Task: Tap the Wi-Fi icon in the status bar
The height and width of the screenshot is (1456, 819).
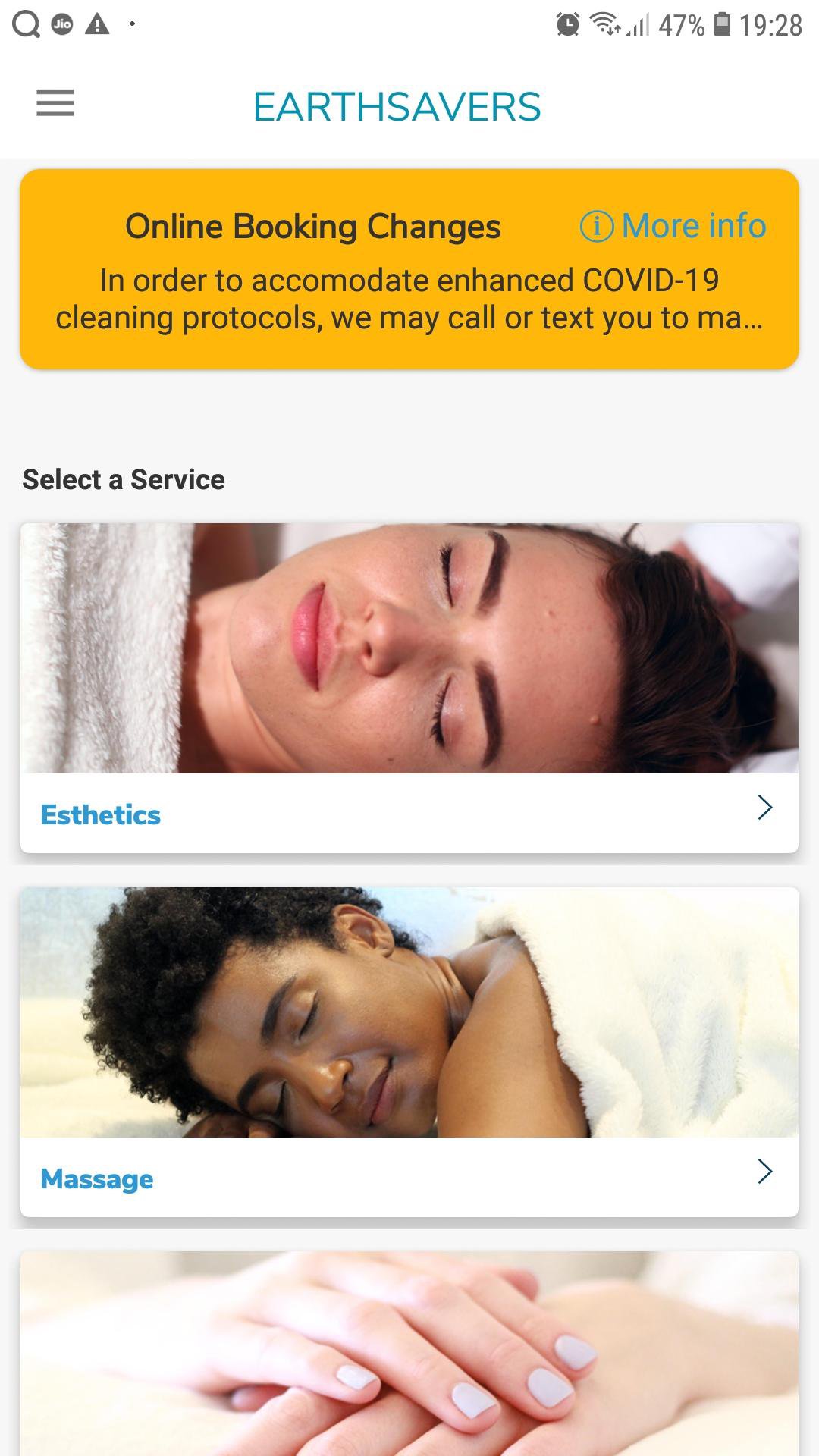Action: (x=604, y=25)
